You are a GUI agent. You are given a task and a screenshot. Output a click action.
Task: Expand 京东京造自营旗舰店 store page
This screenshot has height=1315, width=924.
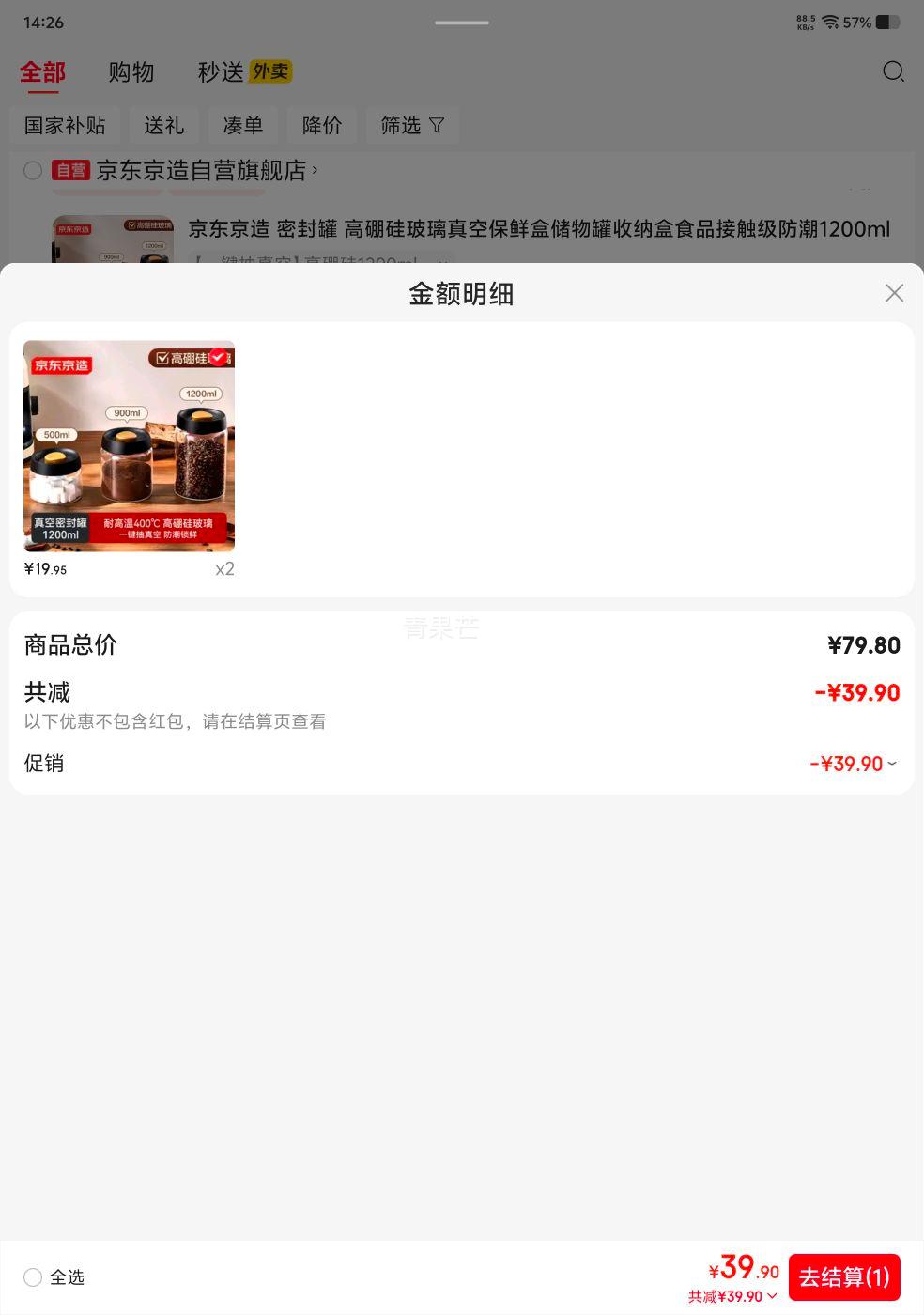[x=206, y=171]
